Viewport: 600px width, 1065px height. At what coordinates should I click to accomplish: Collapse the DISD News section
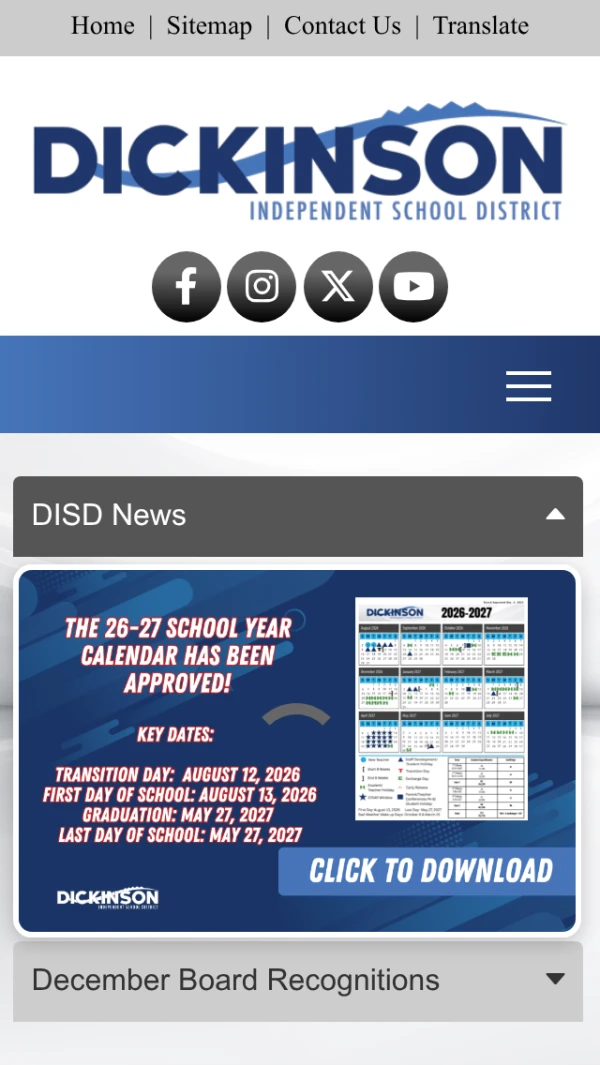pos(555,515)
